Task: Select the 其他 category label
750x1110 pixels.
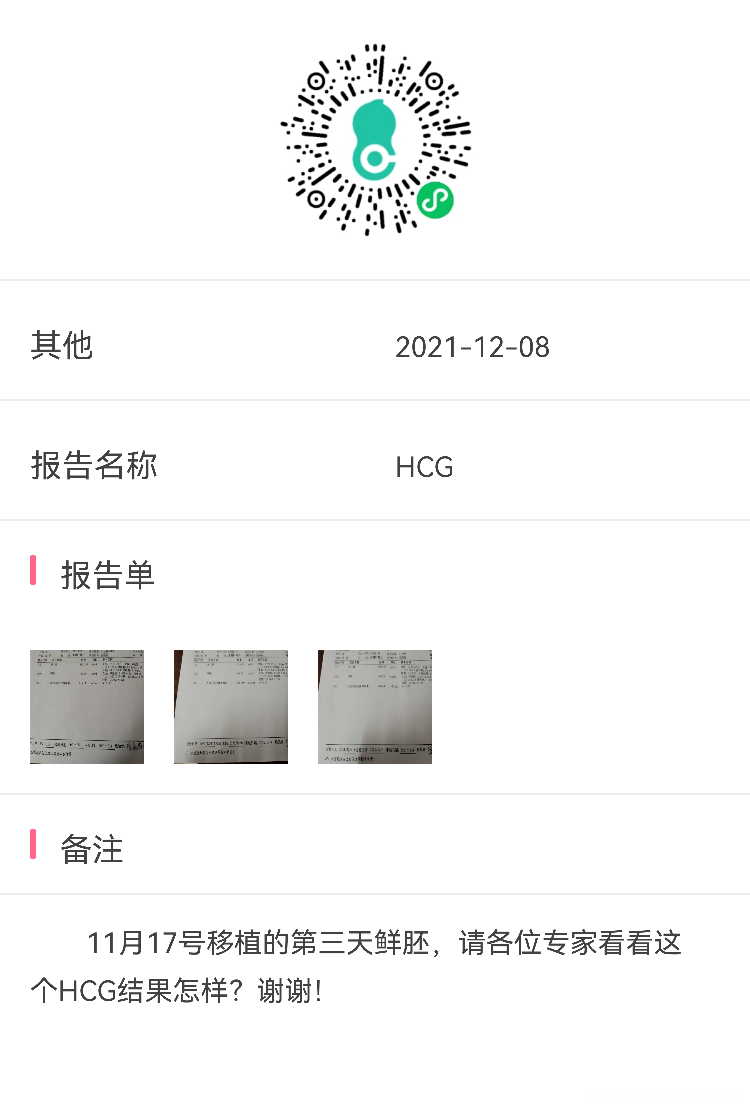Action: click(x=63, y=344)
